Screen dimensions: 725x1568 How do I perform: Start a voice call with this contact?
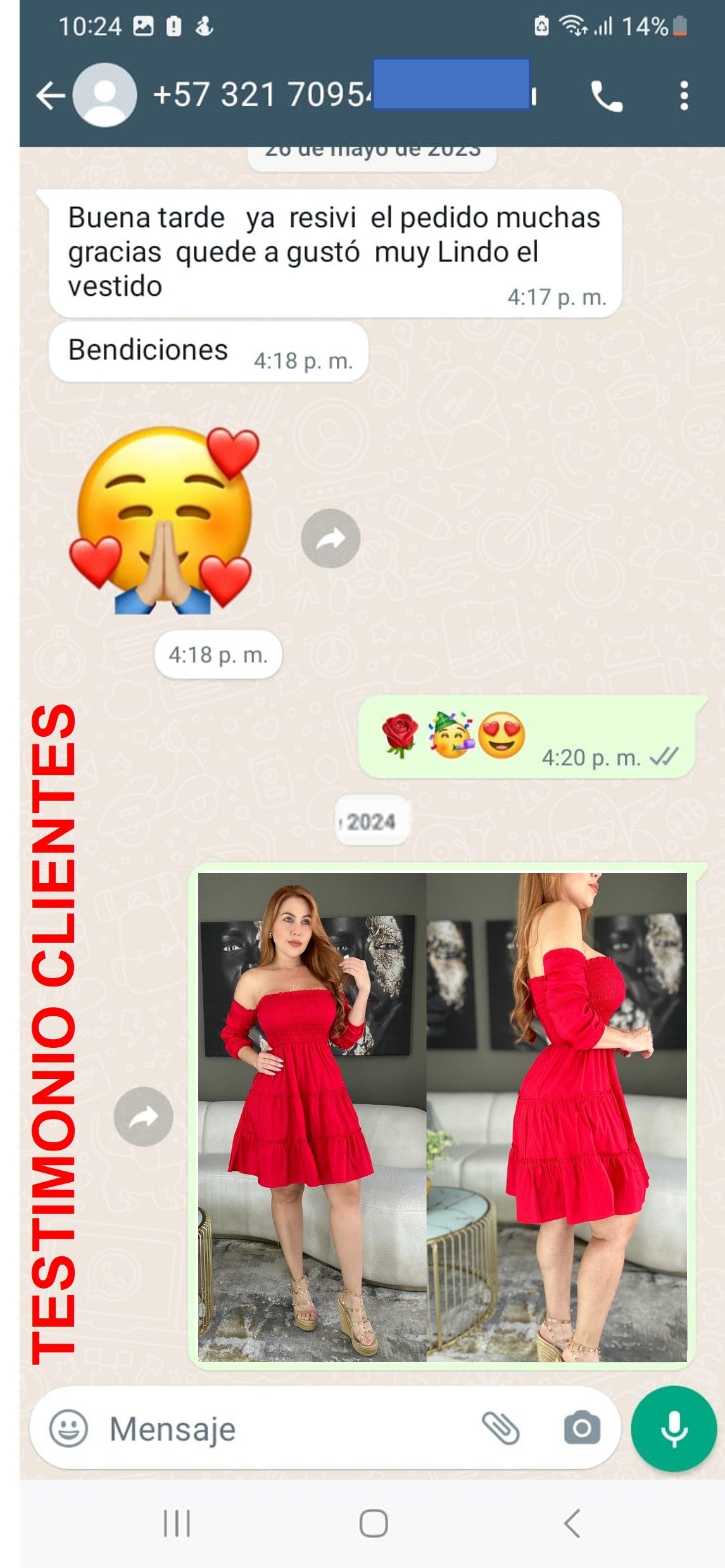[606, 96]
